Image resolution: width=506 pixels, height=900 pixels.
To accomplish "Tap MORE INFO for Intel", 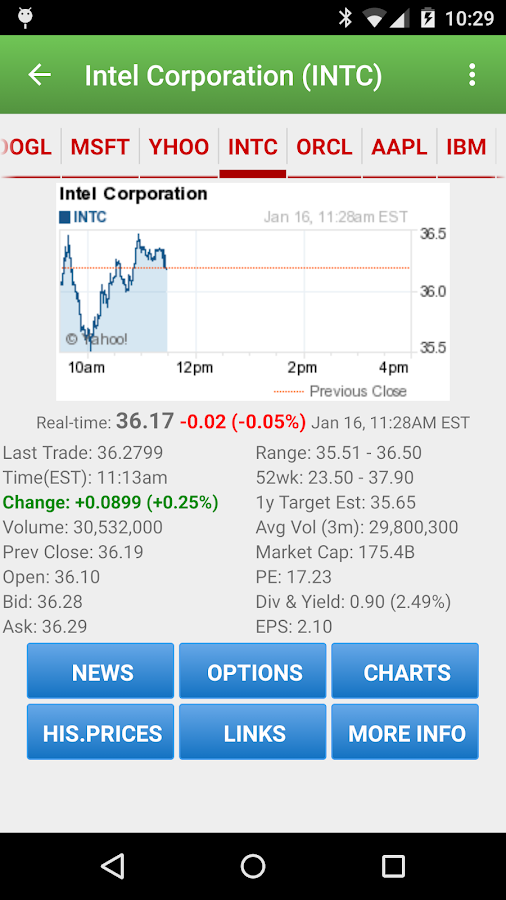I will pos(405,732).
